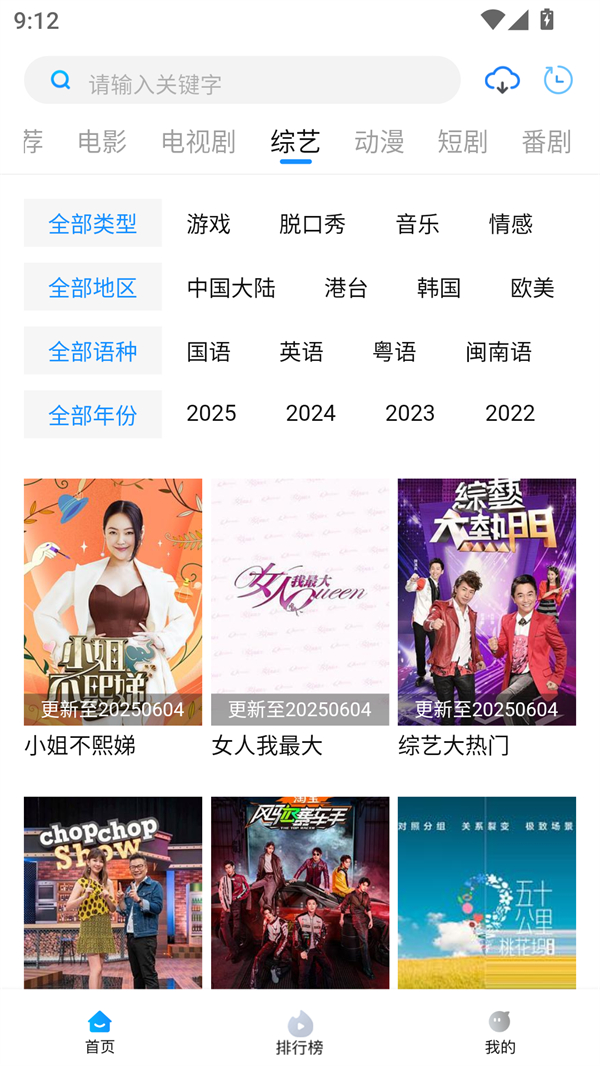This screenshot has height=1066, width=600.
Task: Select the 脱口秀 type filter
Action: (x=312, y=224)
